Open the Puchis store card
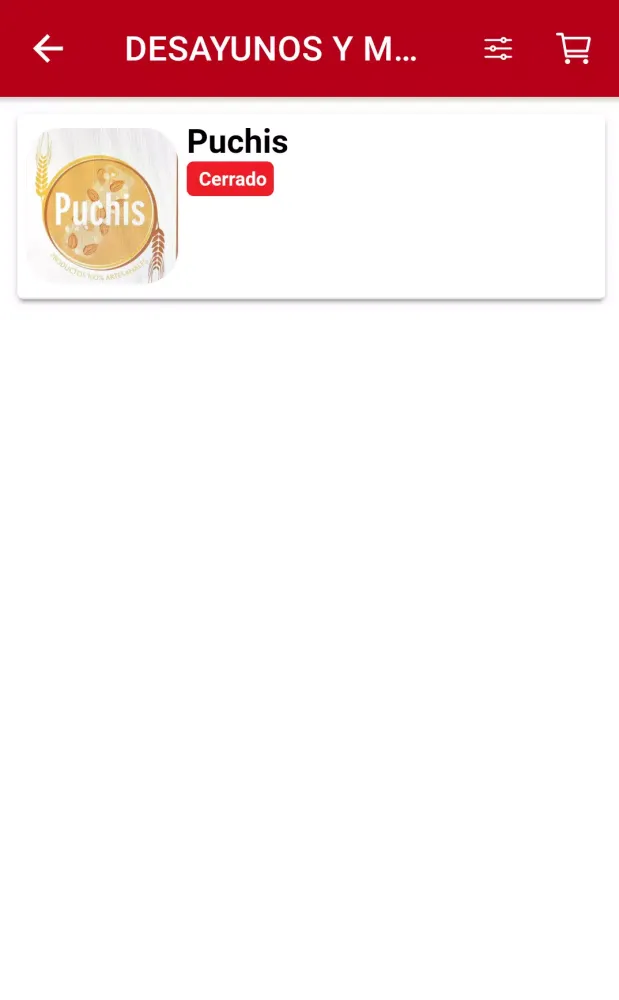Viewport: 619px width, 1000px height. (x=310, y=206)
